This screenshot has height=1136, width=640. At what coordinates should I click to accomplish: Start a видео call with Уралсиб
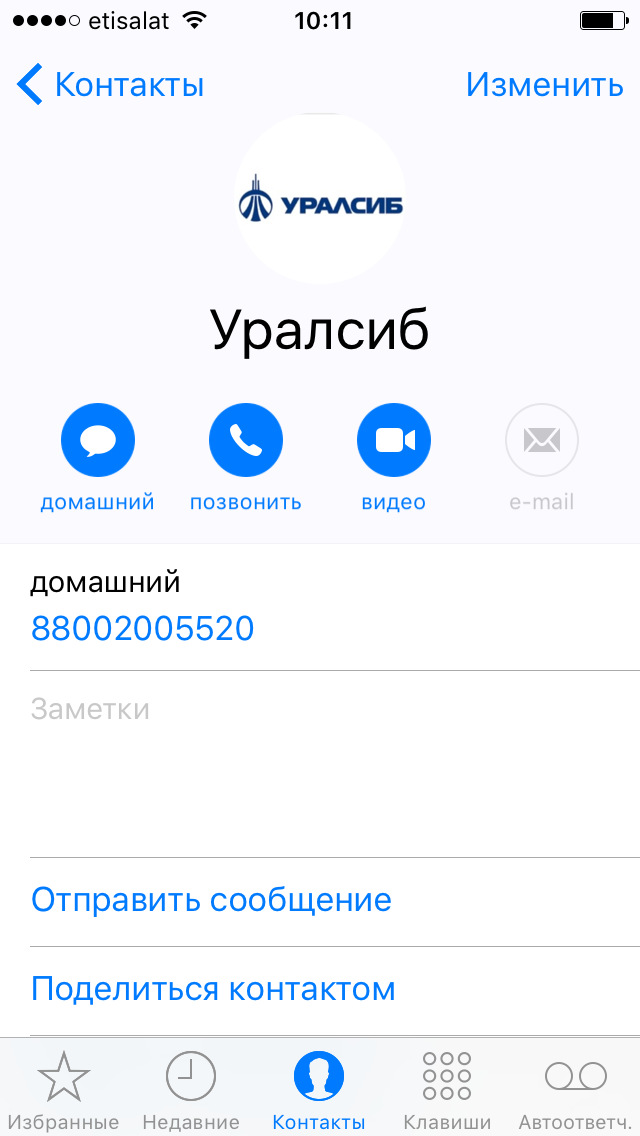point(393,440)
